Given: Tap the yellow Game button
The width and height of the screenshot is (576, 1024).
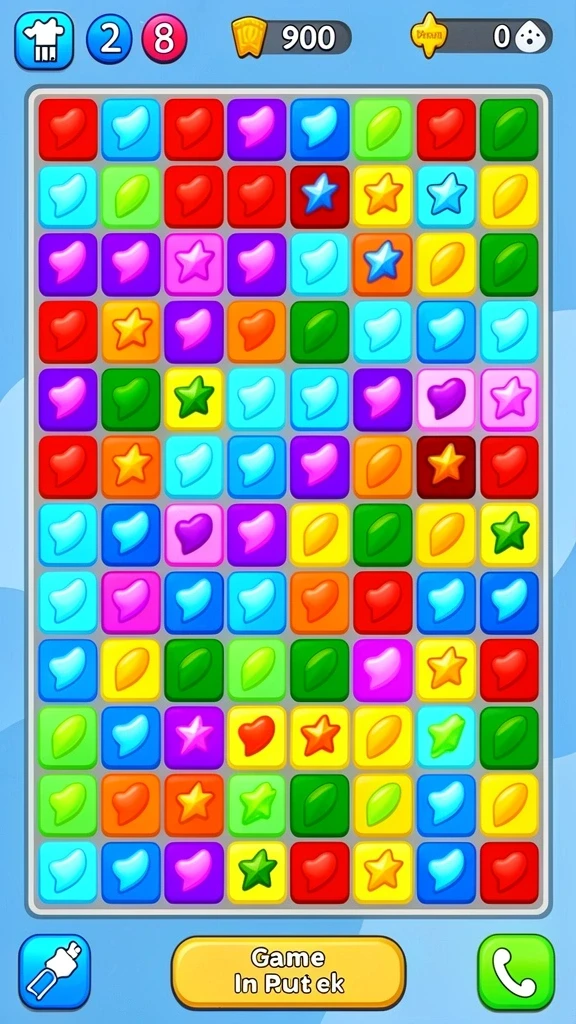Looking at the screenshot, I should click(289, 972).
